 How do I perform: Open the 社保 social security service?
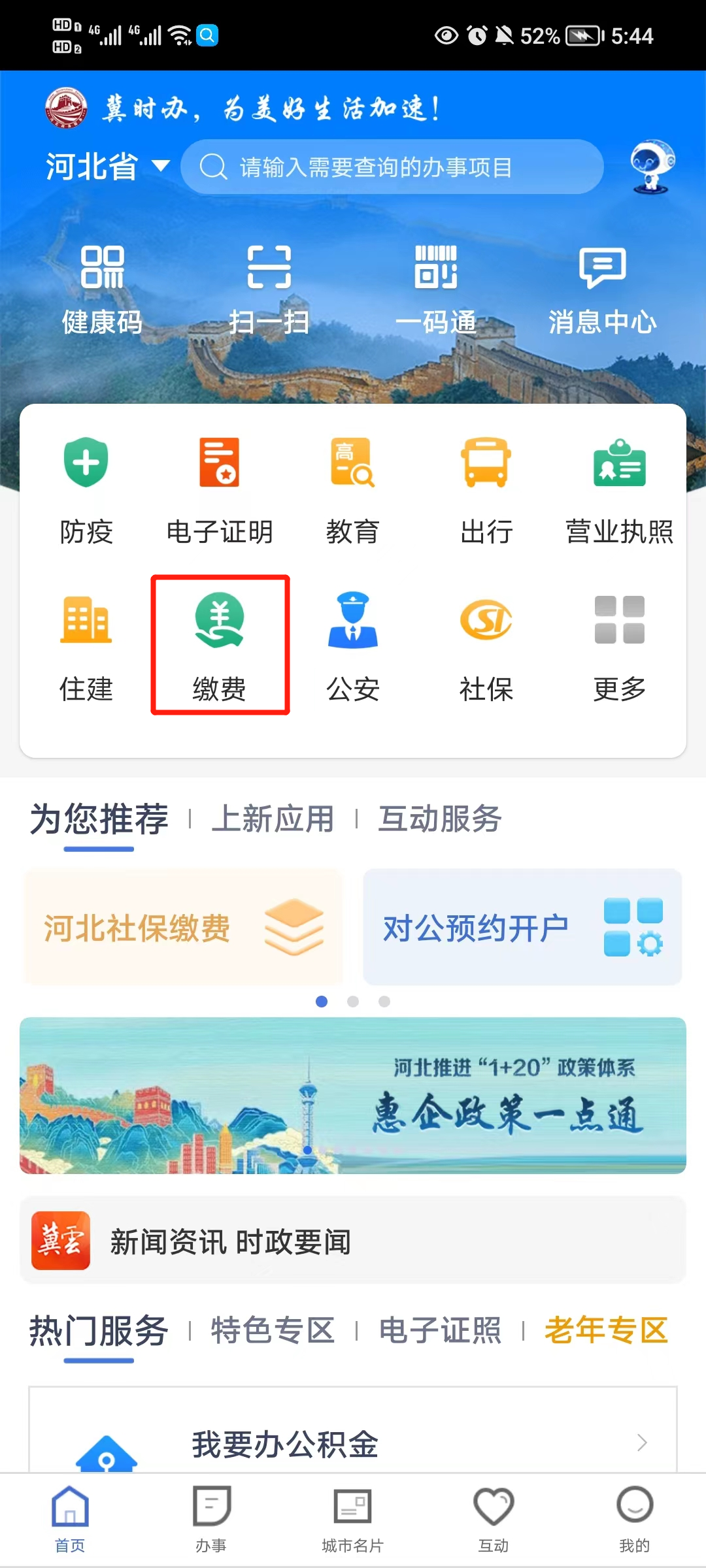(x=486, y=645)
